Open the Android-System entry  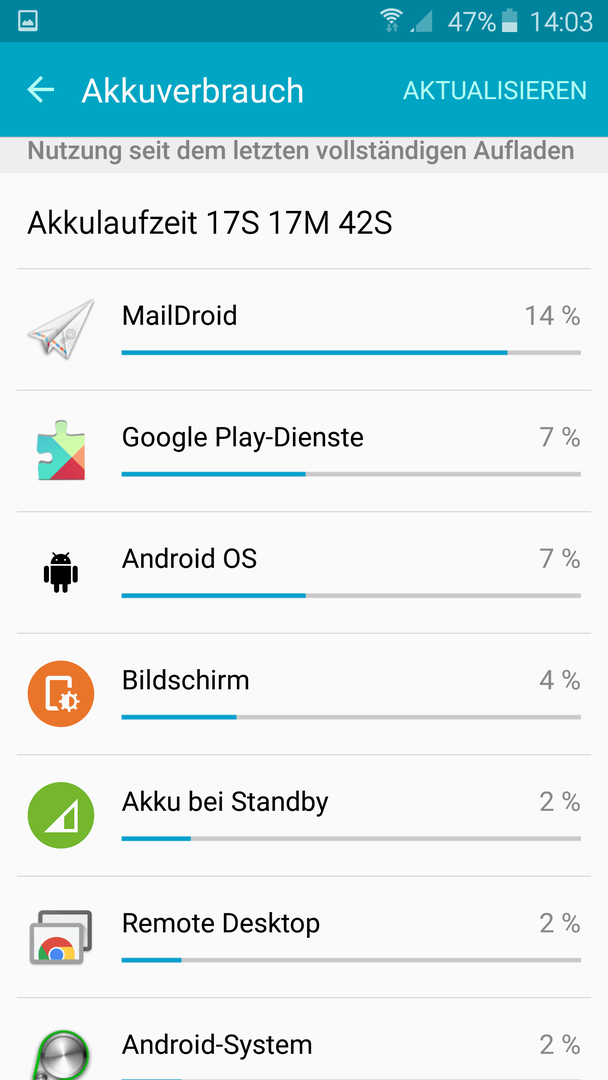pos(304,1039)
